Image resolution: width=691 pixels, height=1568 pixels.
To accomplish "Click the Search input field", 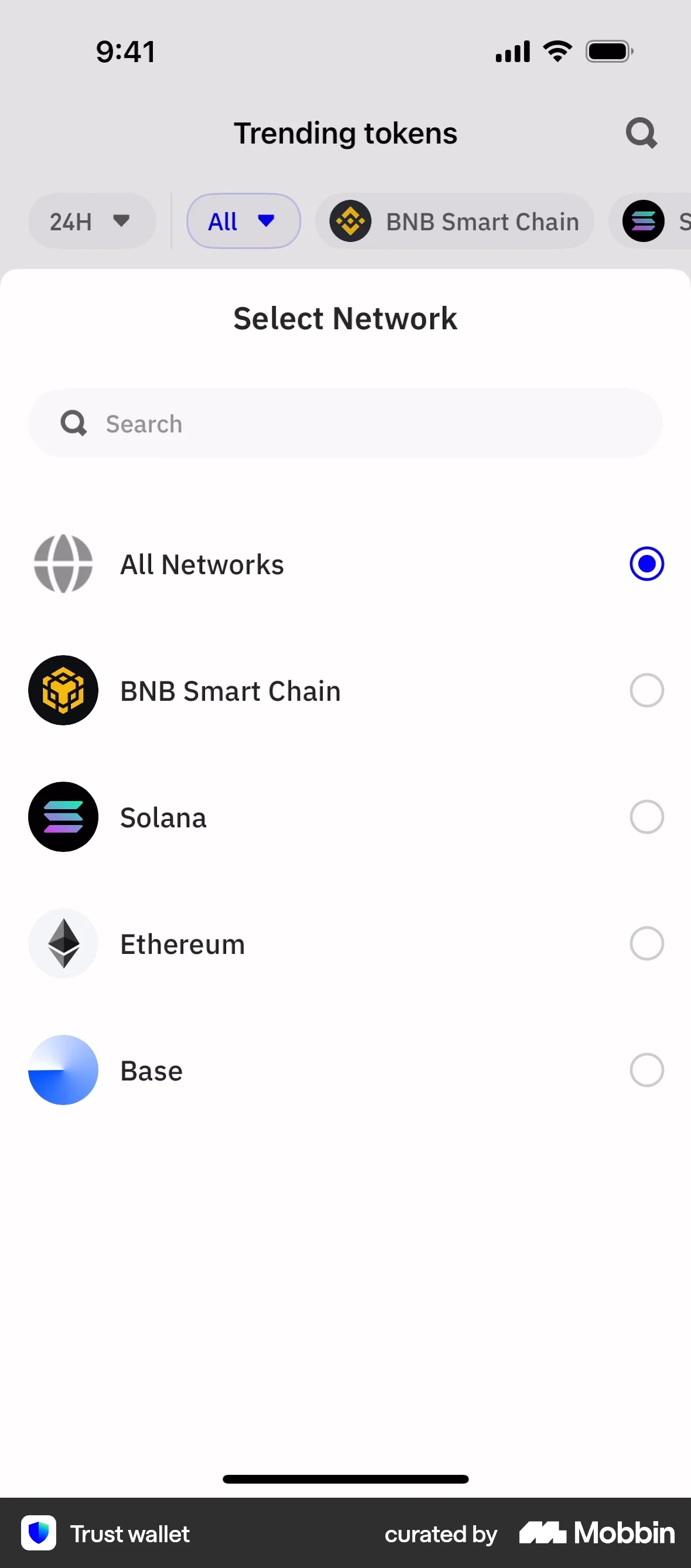I will [x=345, y=423].
